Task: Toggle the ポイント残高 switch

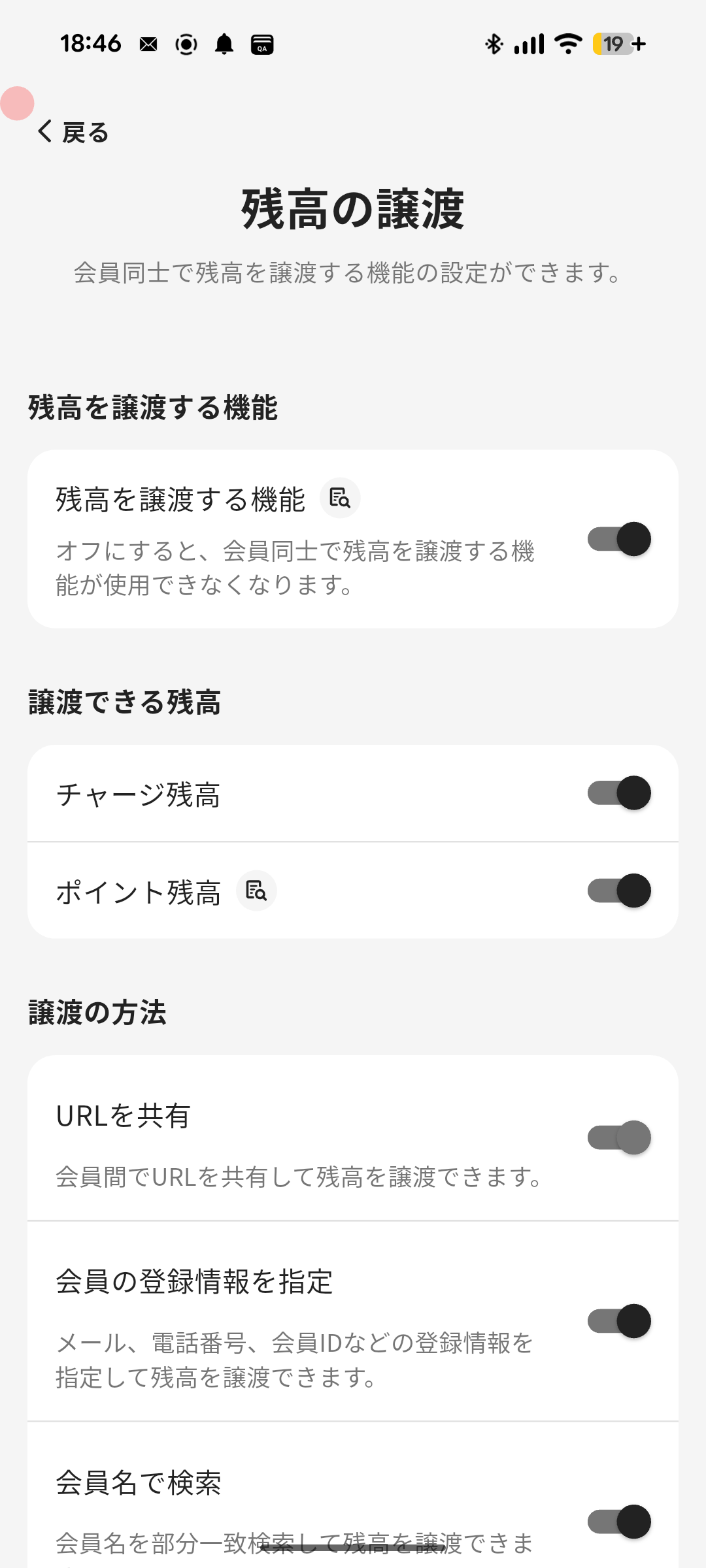Action: 618,891
